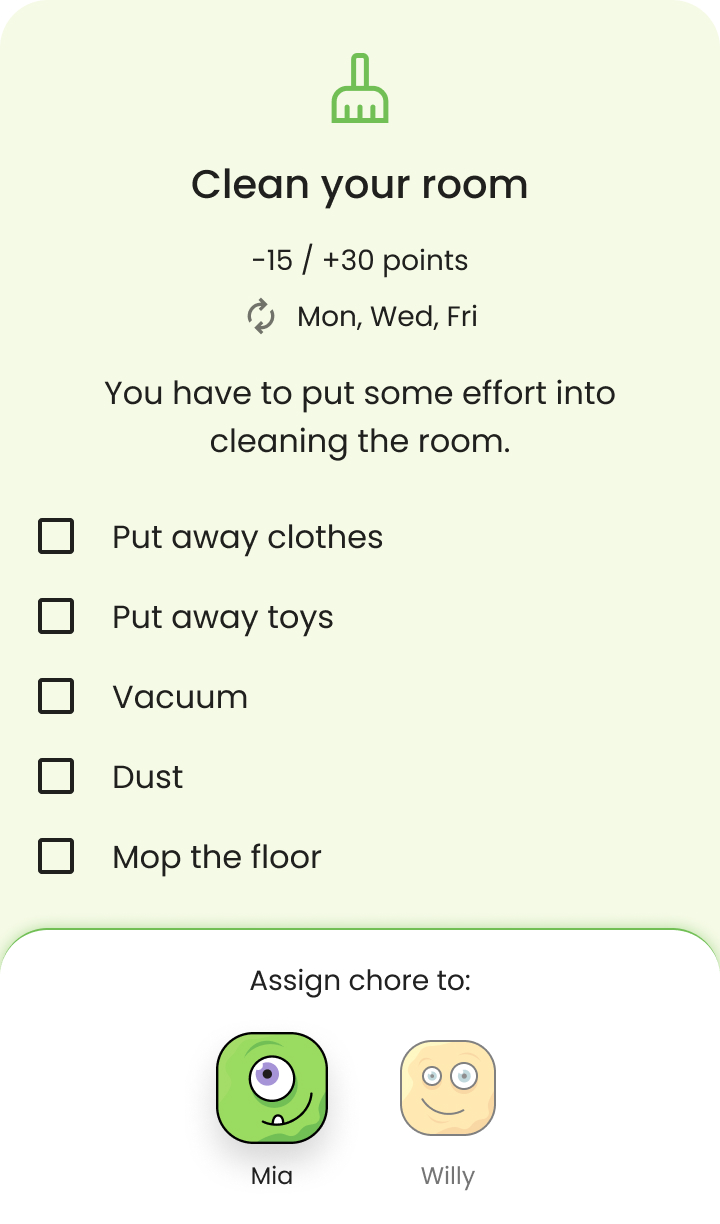Click the green broom chore icon

[x=360, y=86]
